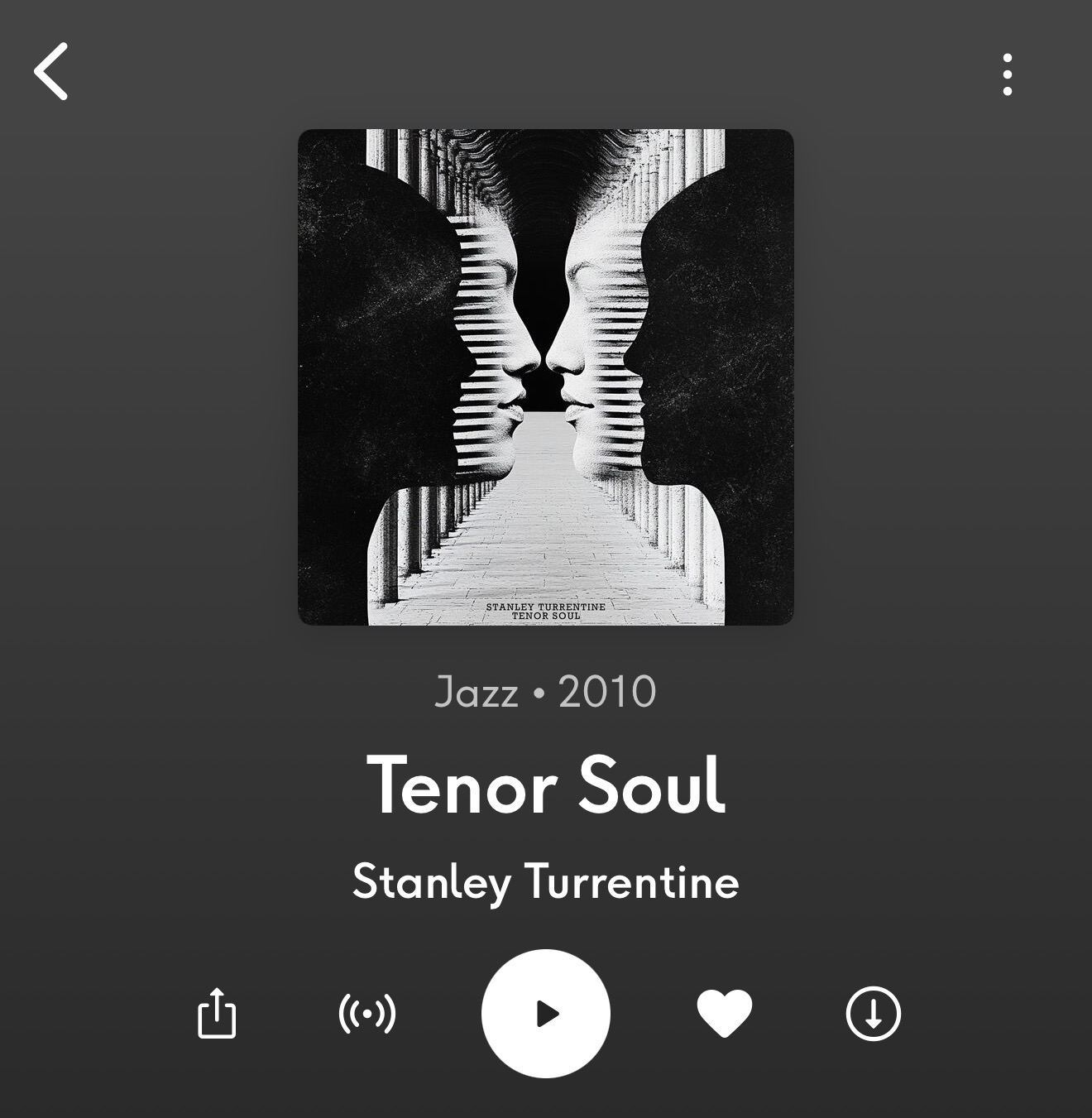Go back using the arrow
Viewport: 1092px width, 1118px height.
pos(51,72)
